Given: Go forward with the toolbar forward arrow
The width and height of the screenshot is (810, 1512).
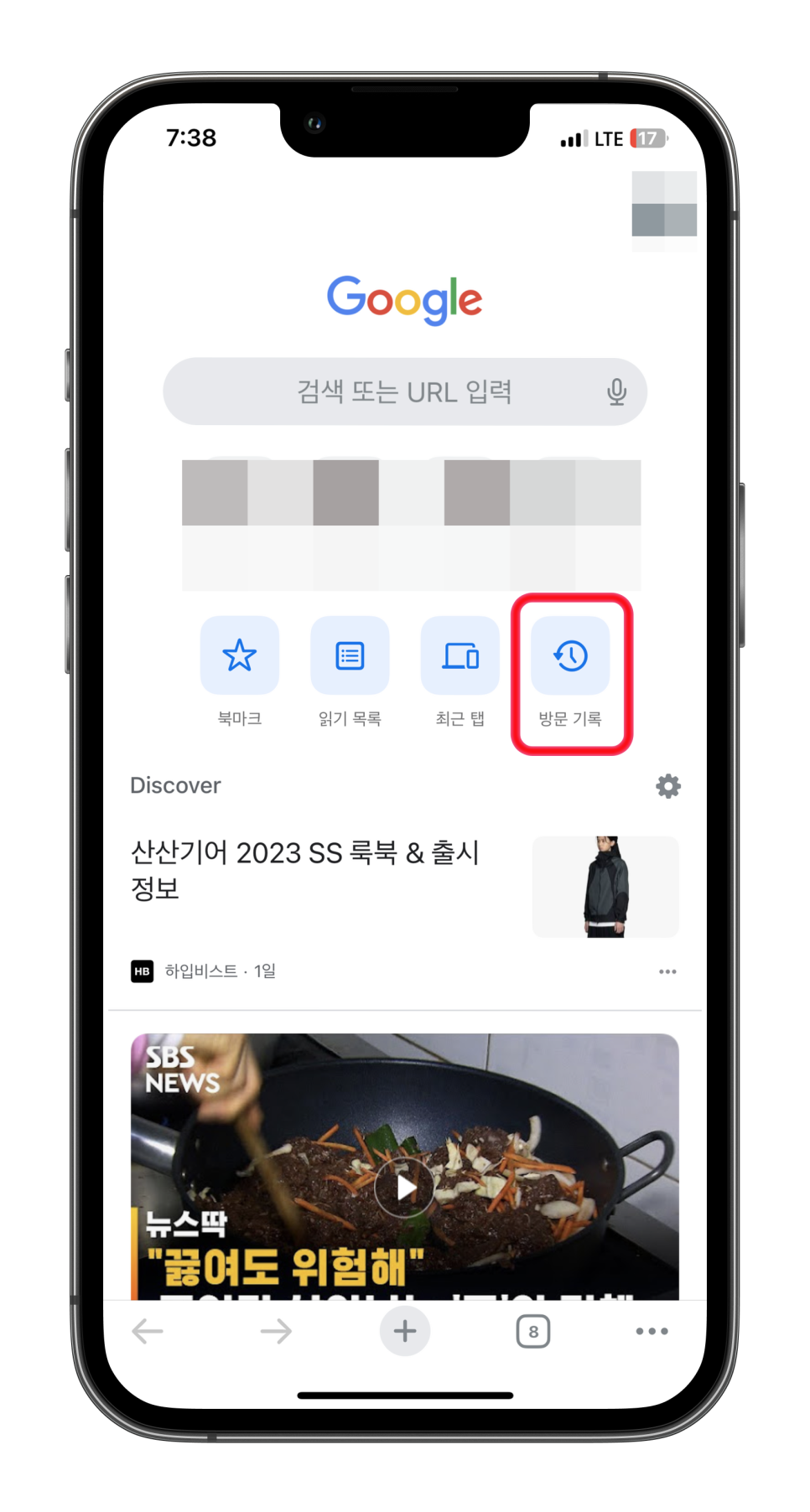Looking at the screenshot, I should [276, 1331].
